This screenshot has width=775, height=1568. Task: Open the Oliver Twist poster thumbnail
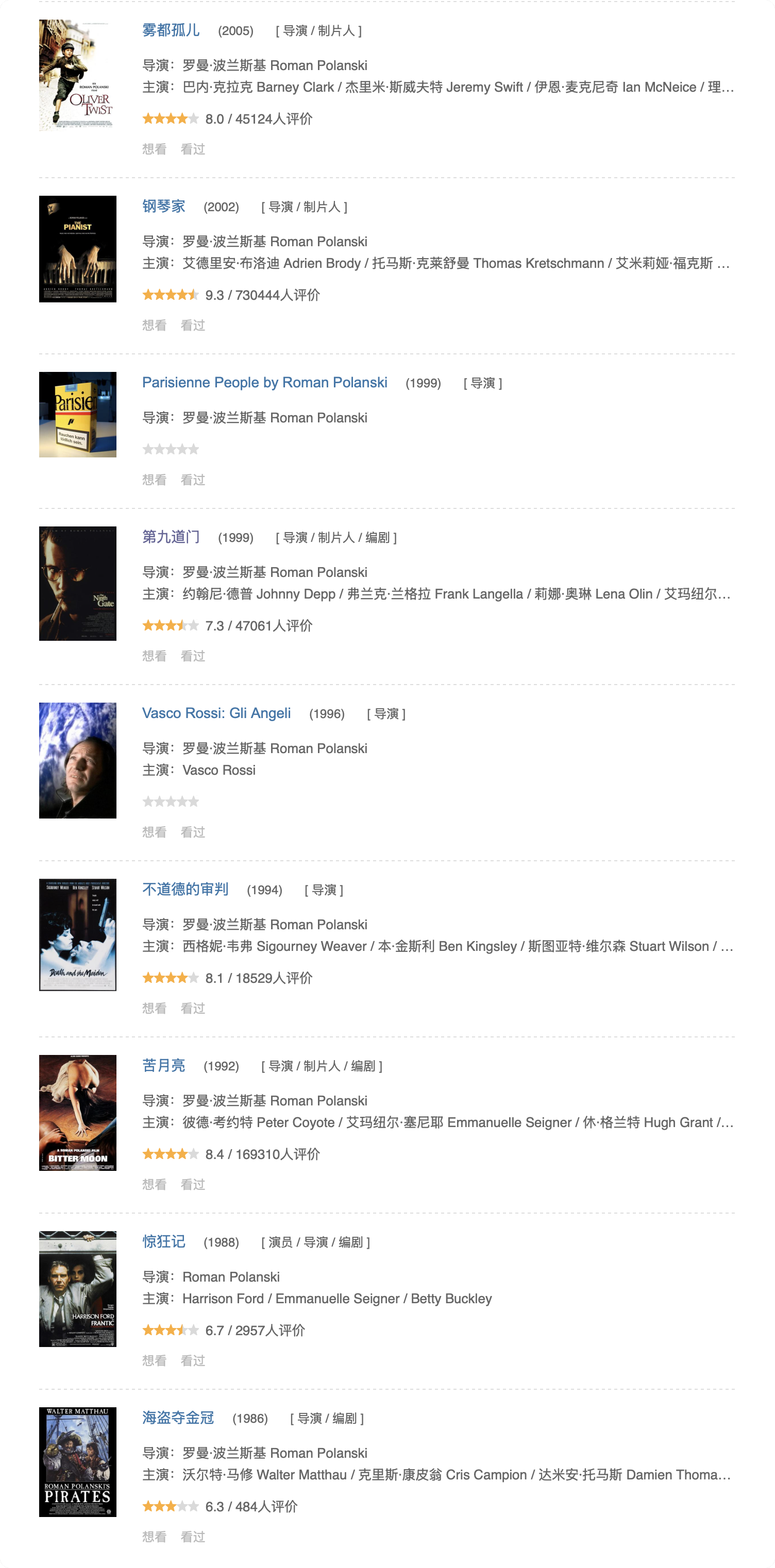tap(77, 76)
